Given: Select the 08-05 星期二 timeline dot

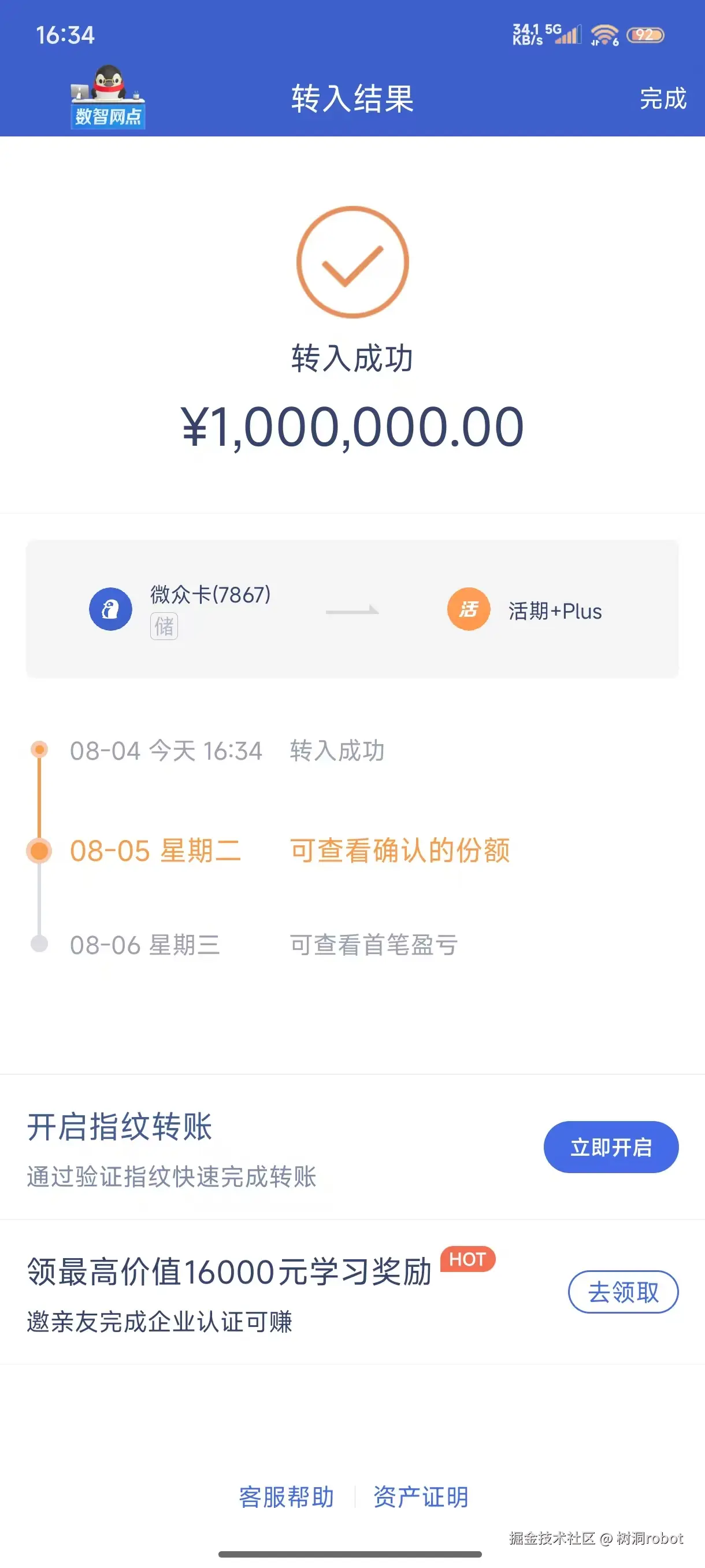Looking at the screenshot, I should tap(39, 852).
